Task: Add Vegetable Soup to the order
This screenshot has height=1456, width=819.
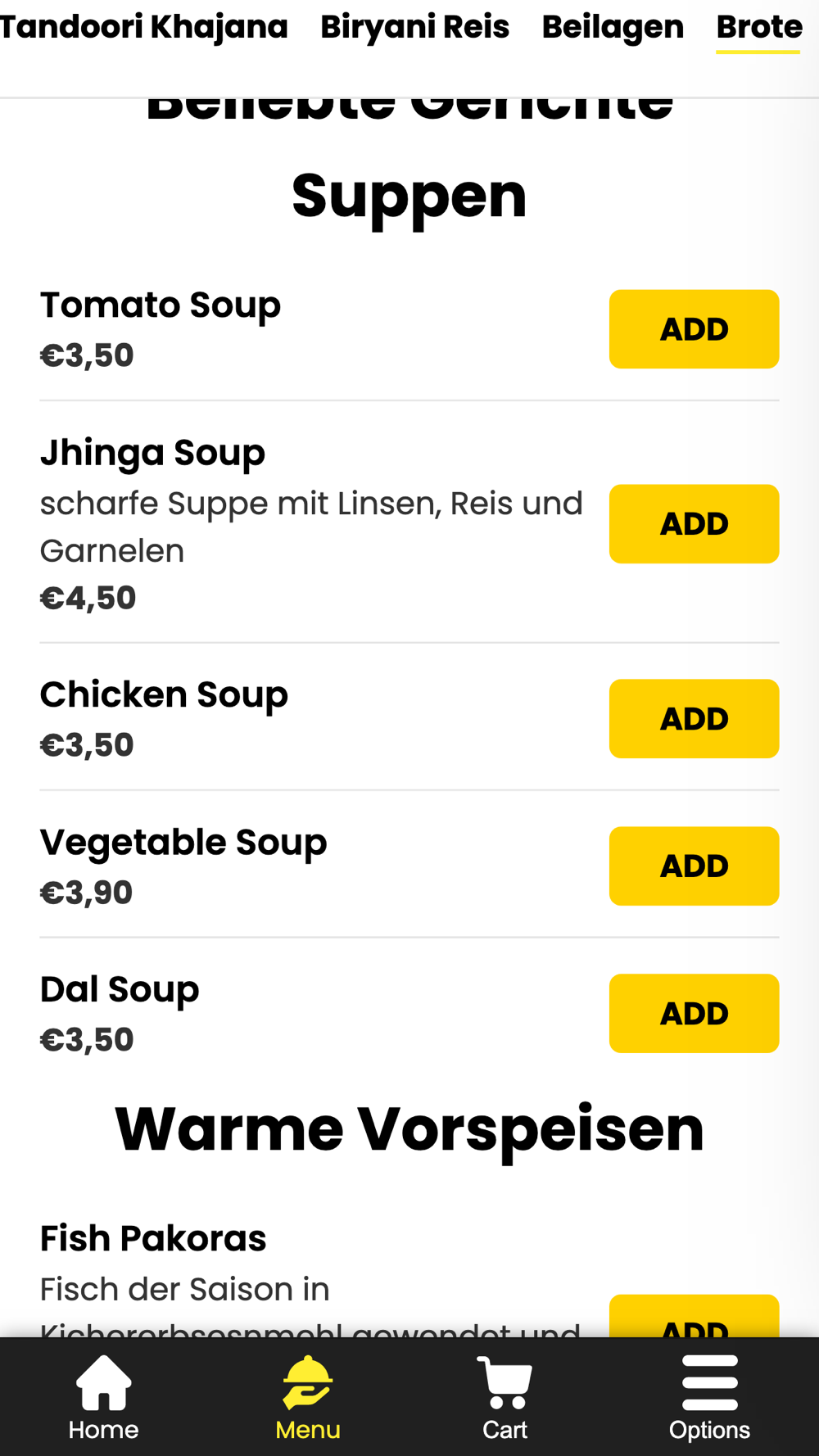Action: coord(694,866)
